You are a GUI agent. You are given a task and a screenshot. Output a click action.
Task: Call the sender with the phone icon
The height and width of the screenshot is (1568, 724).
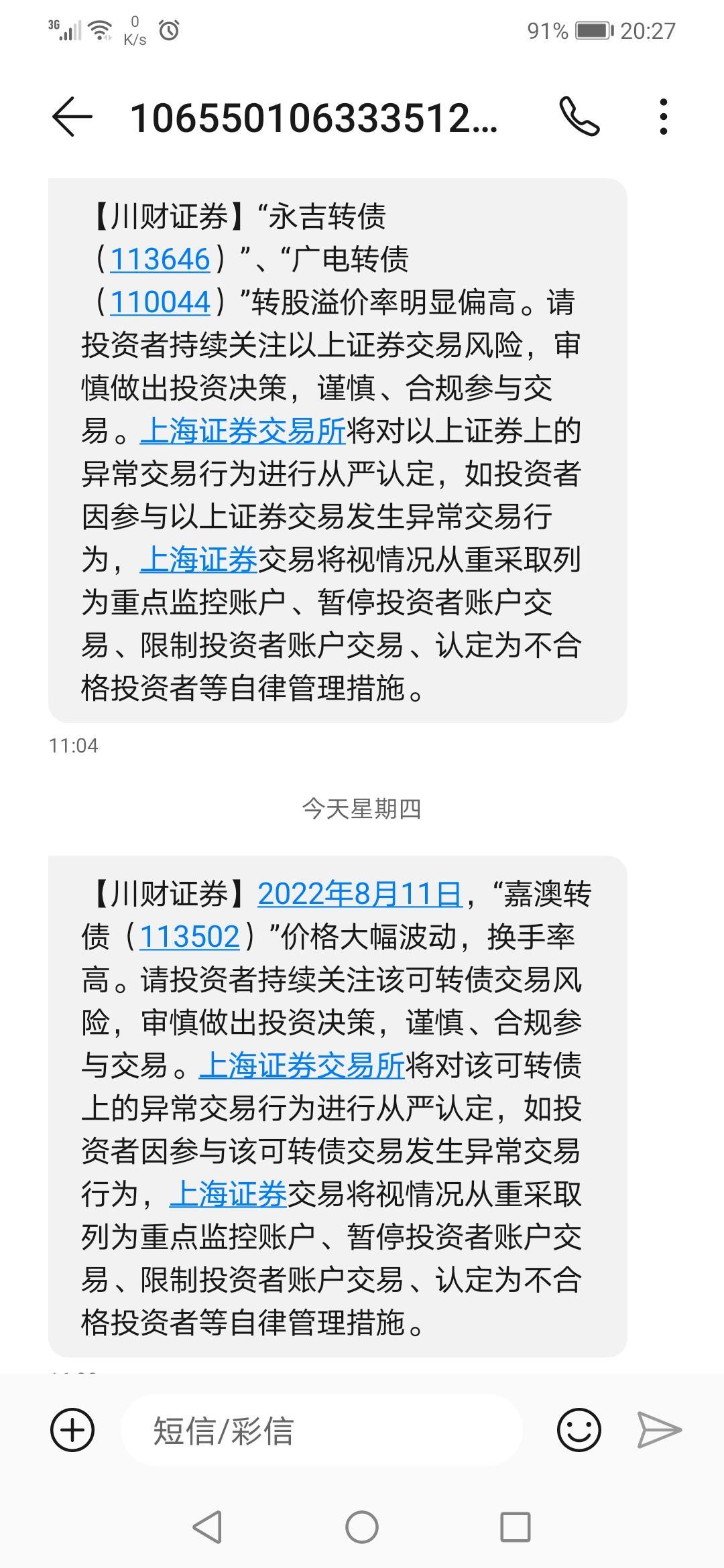pos(579,117)
